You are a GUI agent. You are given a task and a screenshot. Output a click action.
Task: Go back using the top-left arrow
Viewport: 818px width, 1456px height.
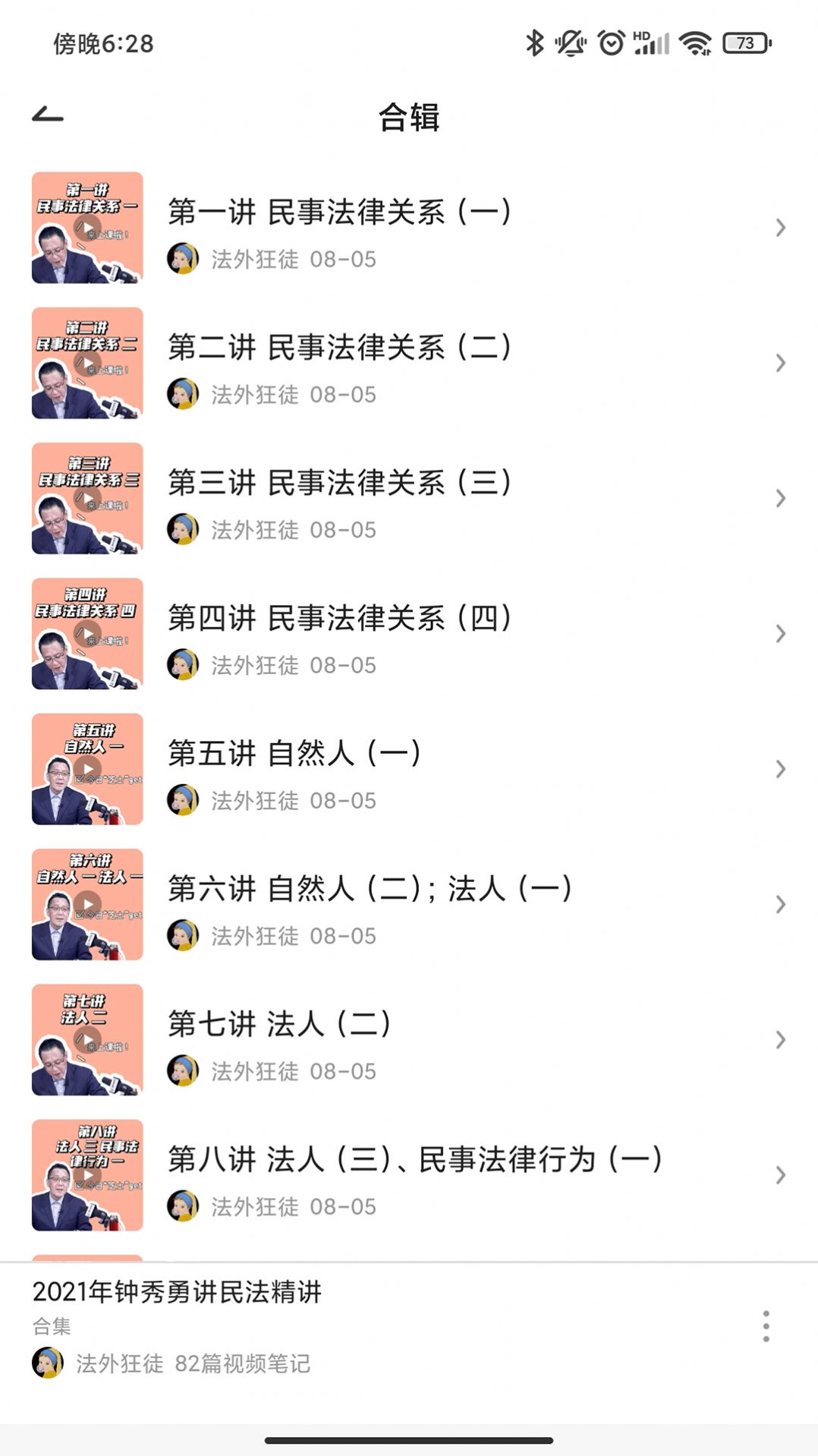[x=47, y=114]
